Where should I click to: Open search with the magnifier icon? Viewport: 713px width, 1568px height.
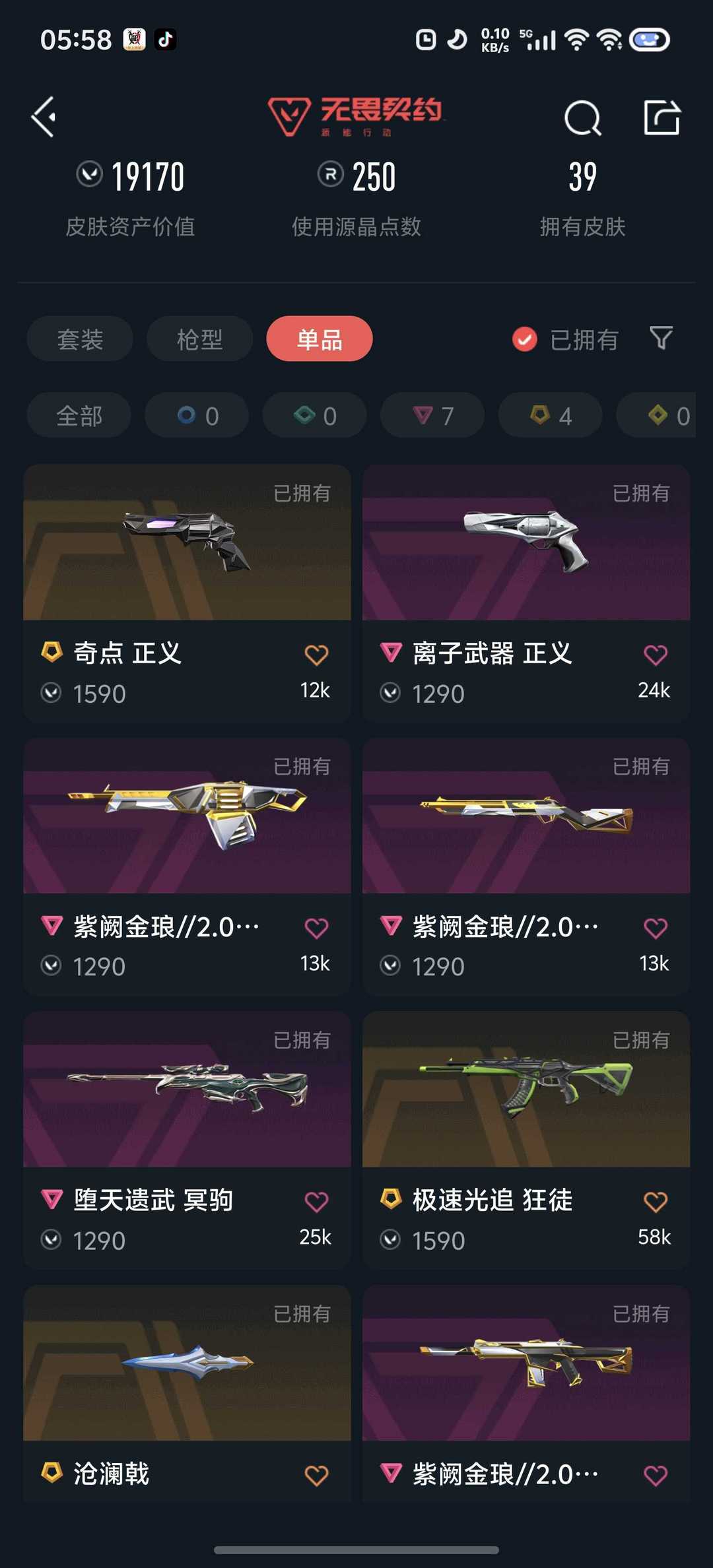pos(584,119)
